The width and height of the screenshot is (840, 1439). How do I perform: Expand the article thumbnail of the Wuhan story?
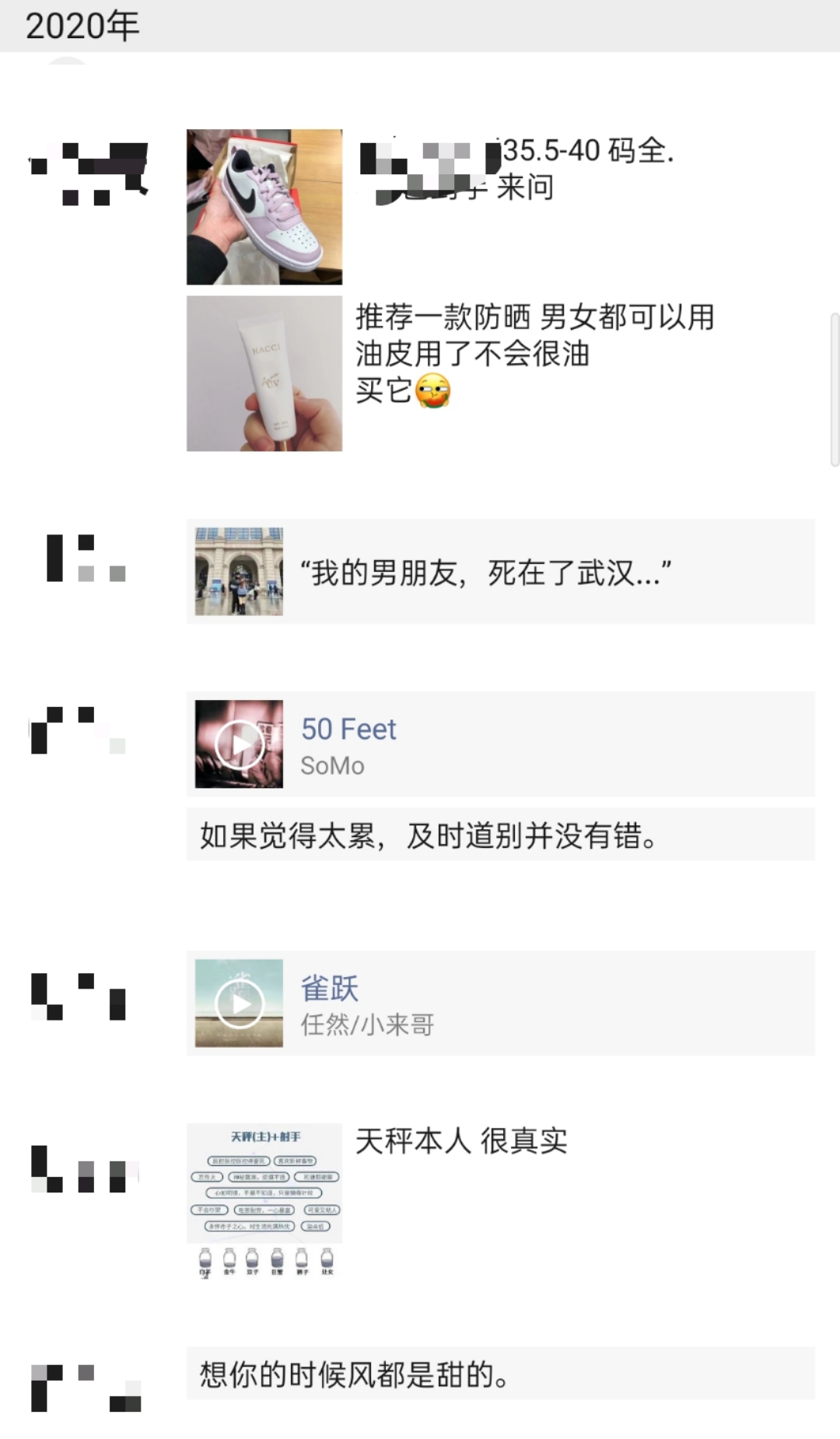point(238,572)
